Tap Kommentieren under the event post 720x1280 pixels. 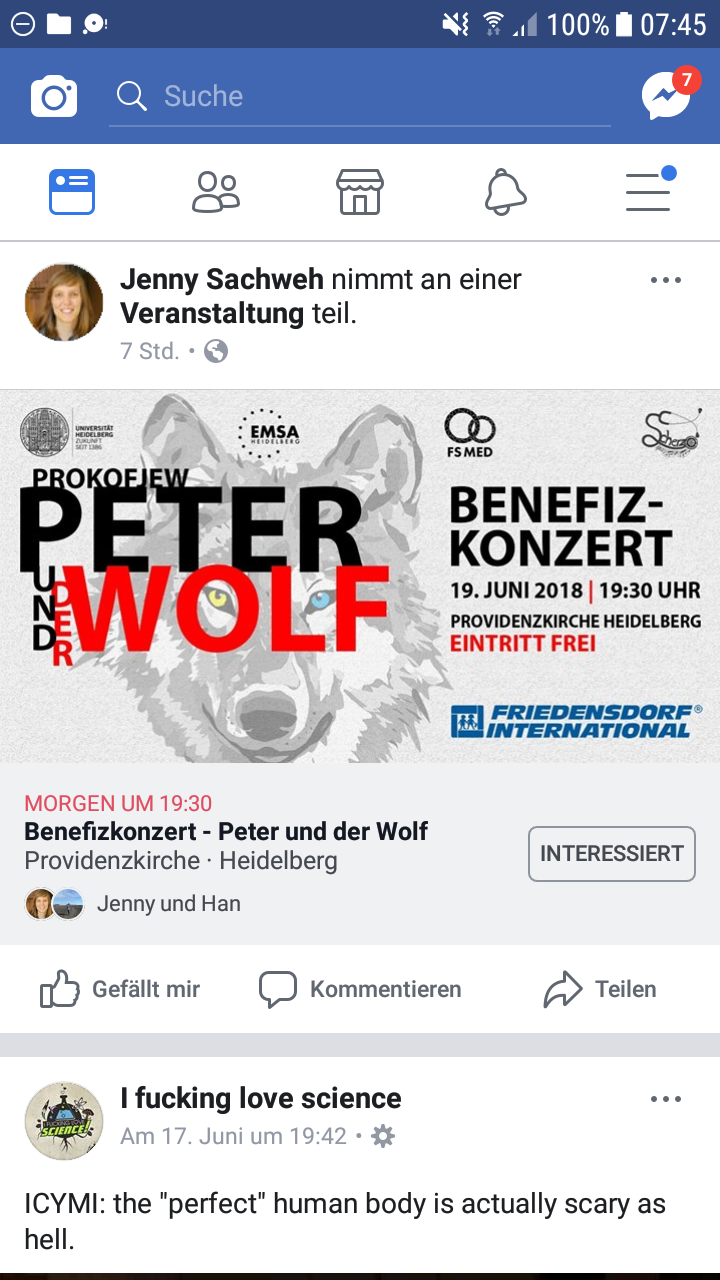(x=360, y=990)
